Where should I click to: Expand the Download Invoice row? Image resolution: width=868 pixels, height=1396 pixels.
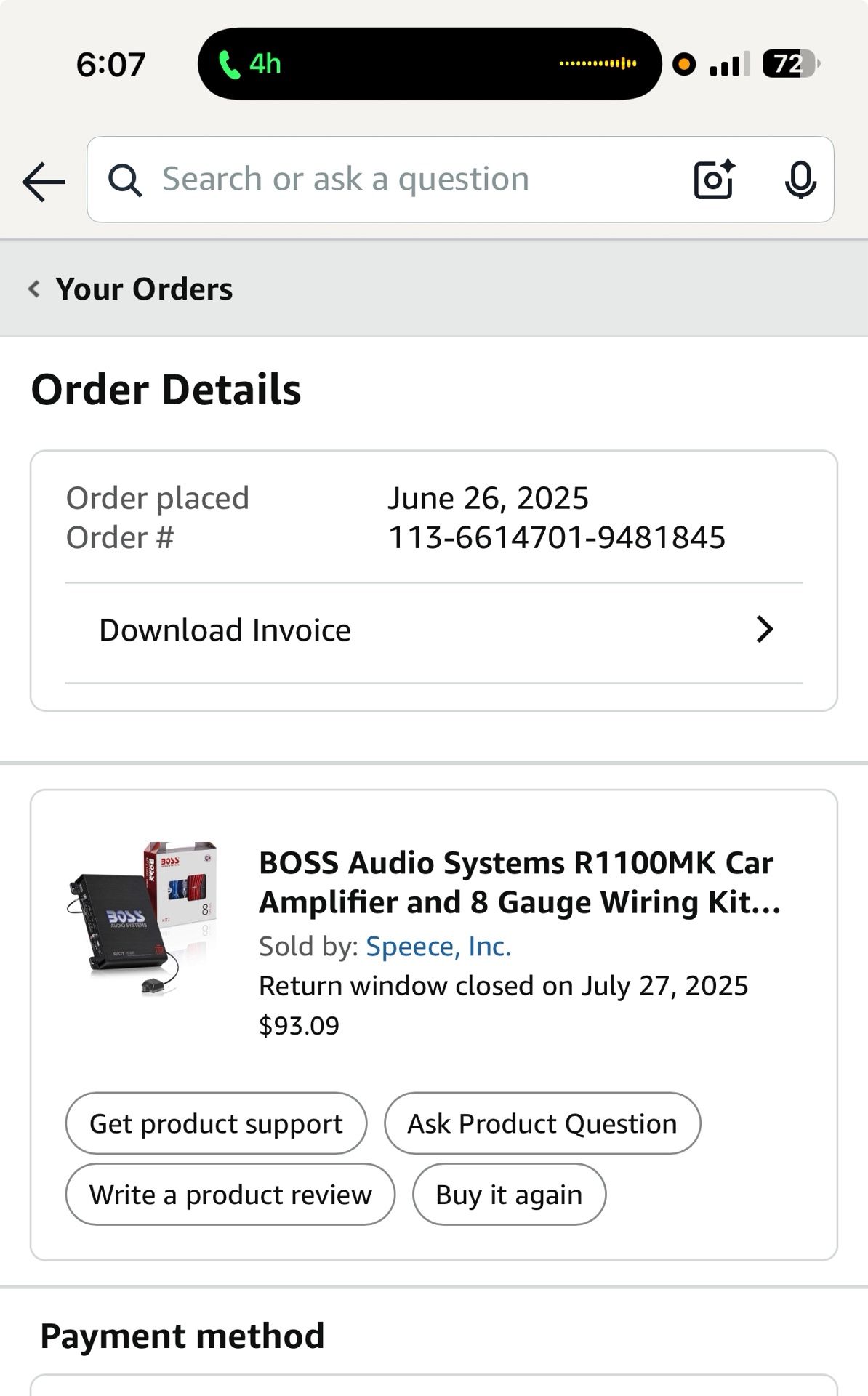(432, 630)
